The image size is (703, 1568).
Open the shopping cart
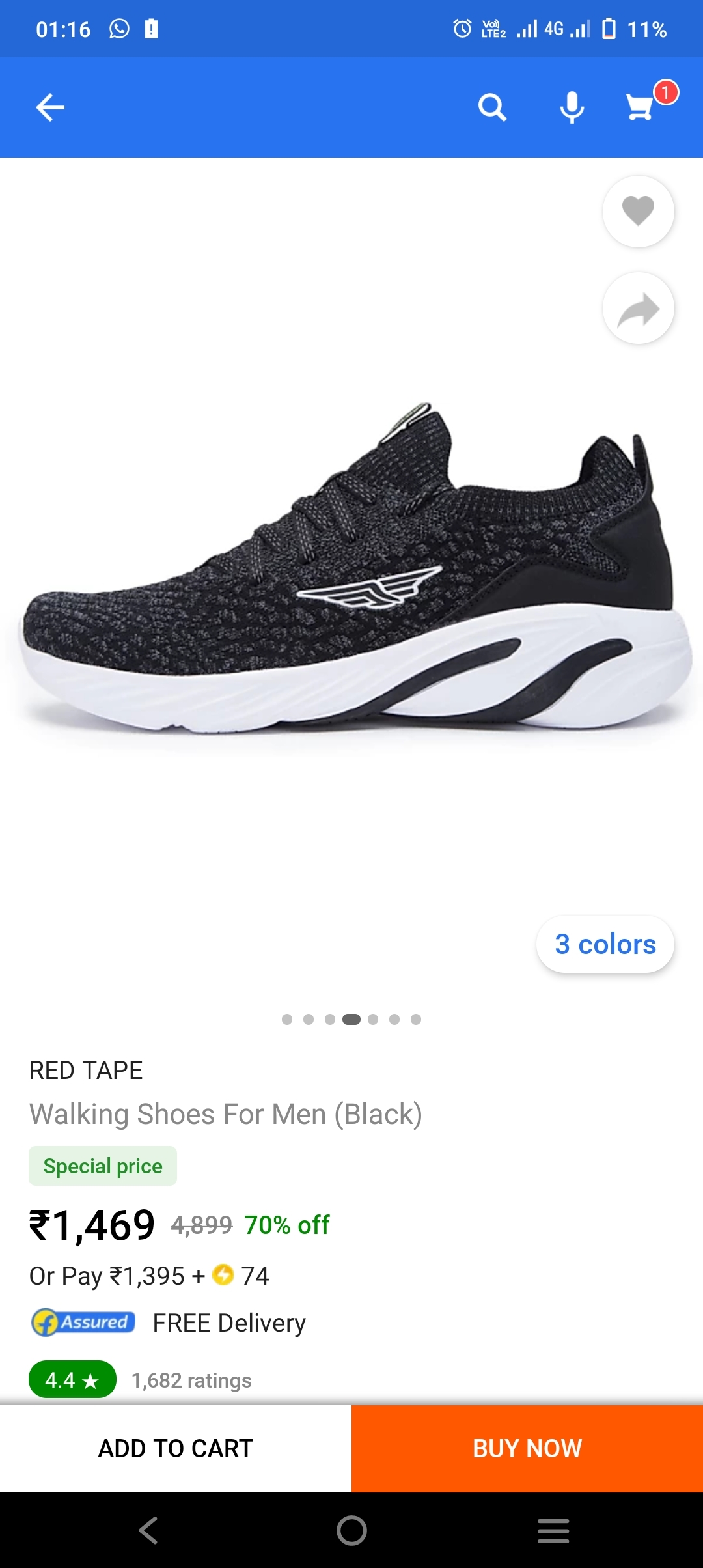click(x=641, y=106)
